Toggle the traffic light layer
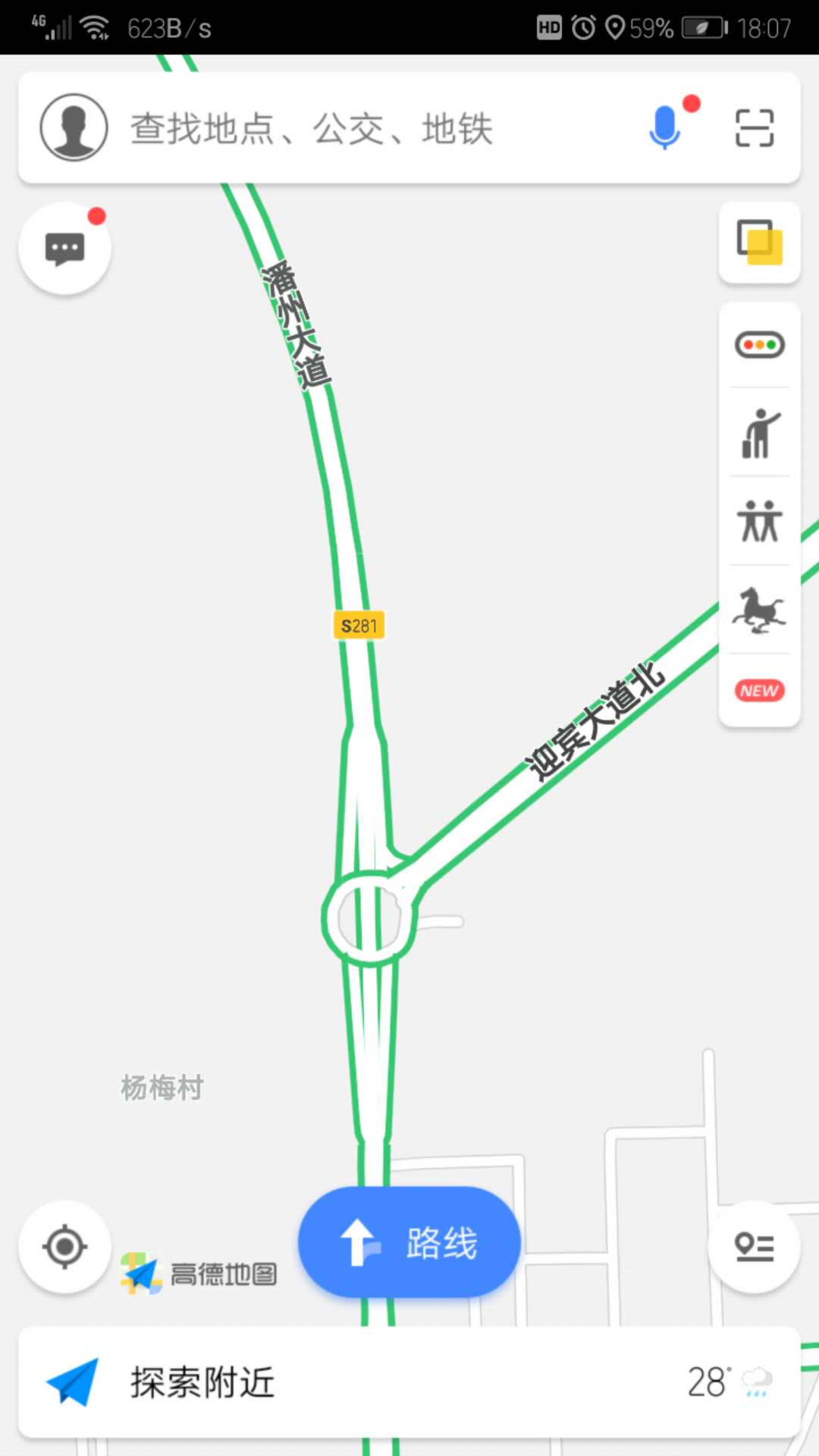The height and width of the screenshot is (1456, 819). click(x=759, y=345)
